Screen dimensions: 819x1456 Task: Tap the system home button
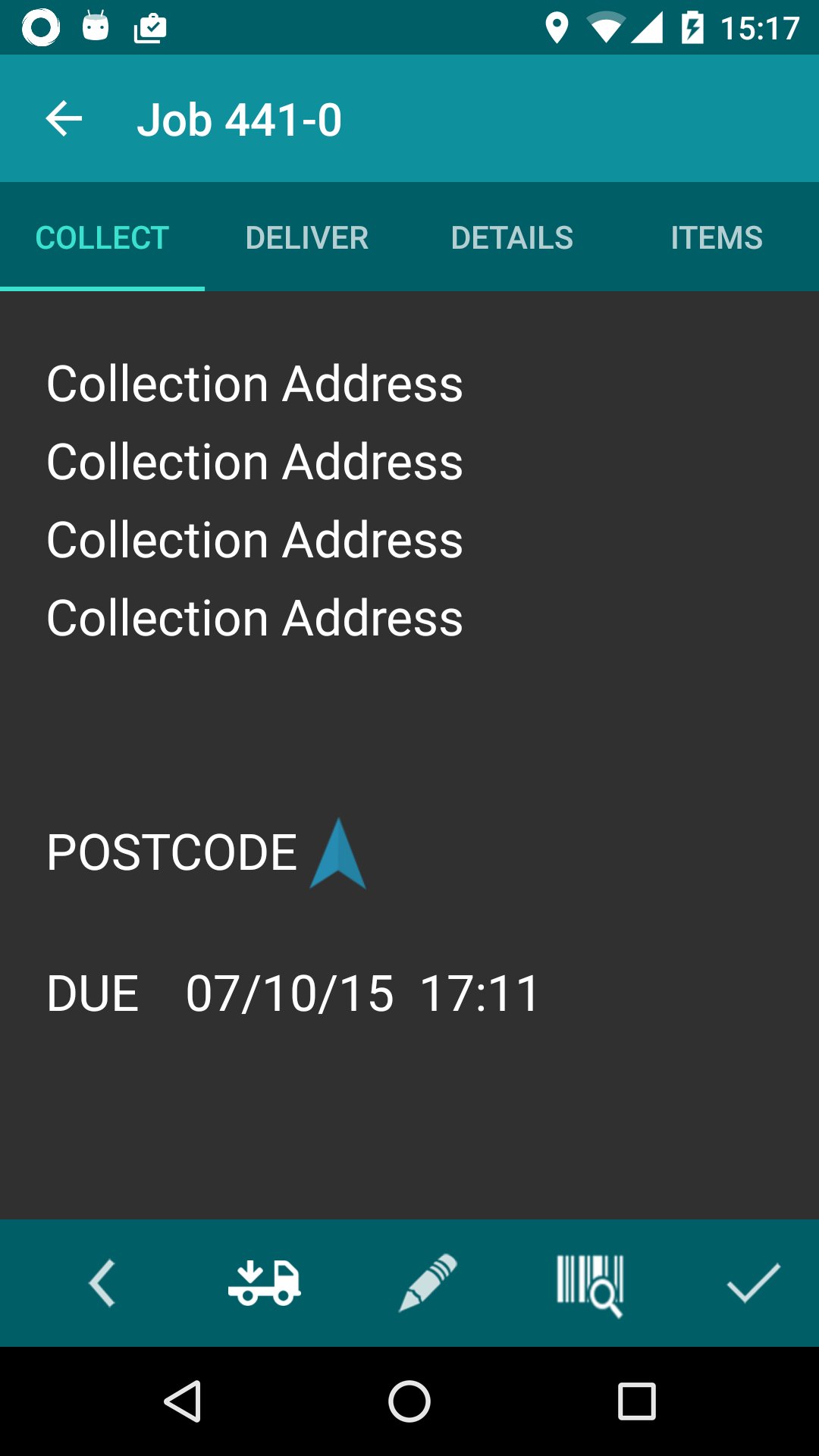pos(409,1401)
